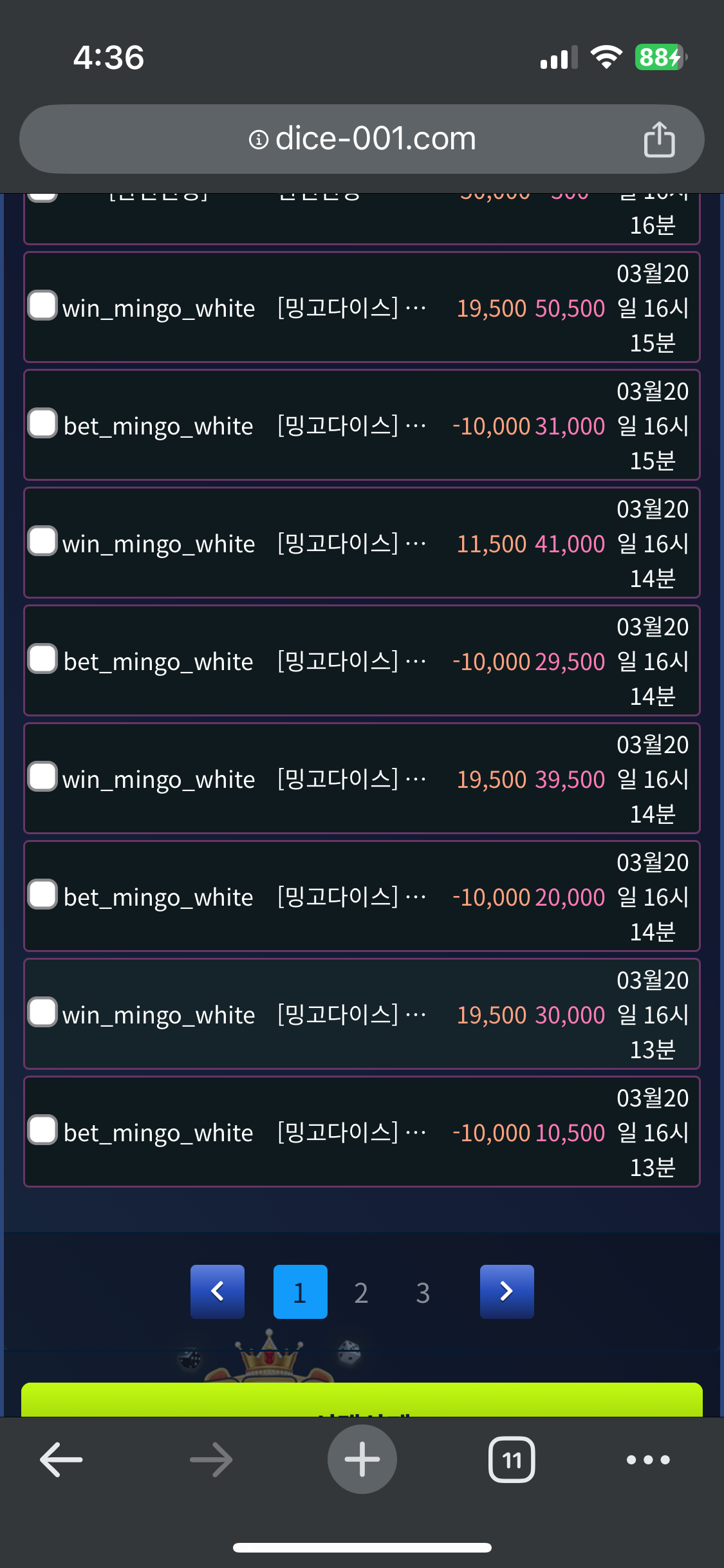Open the browser more options menu
The width and height of the screenshot is (724, 1568).
(x=648, y=1459)
